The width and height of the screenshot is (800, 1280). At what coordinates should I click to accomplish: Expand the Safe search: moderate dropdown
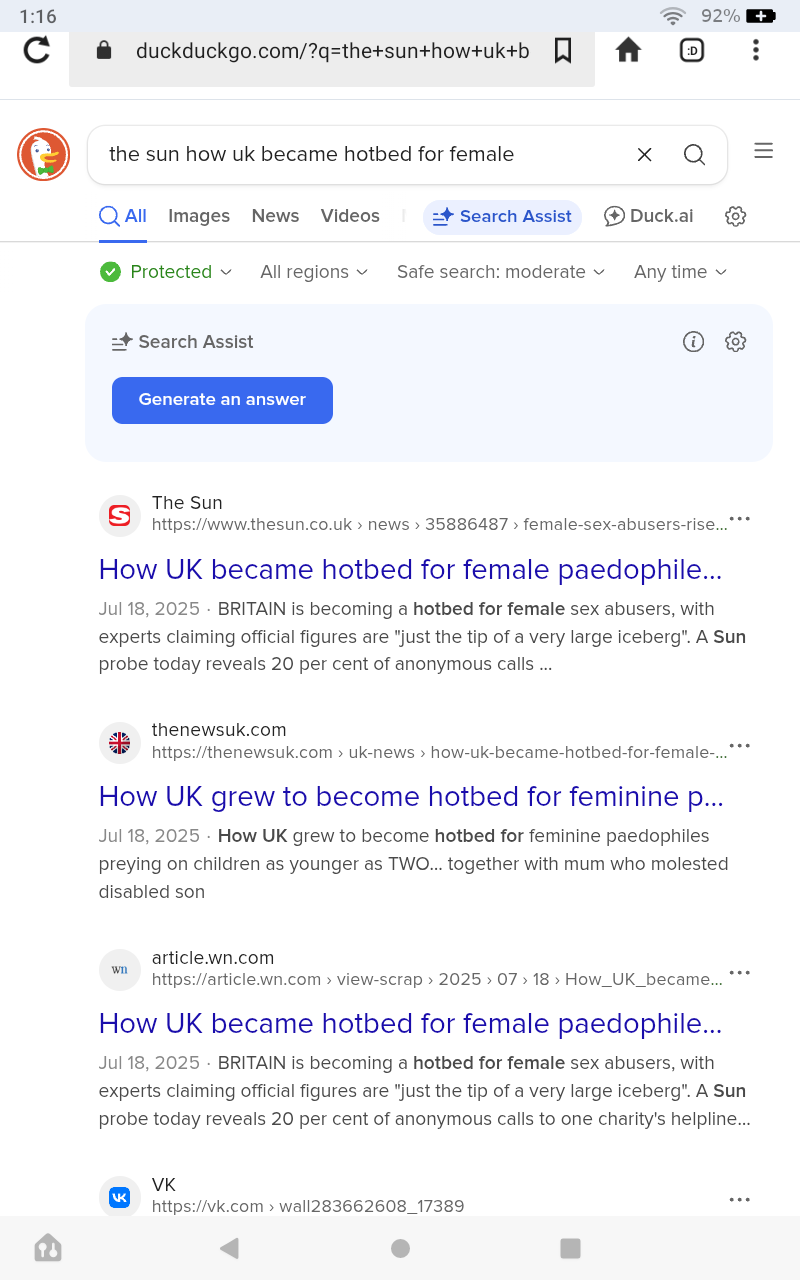click(x=500, y=272)
